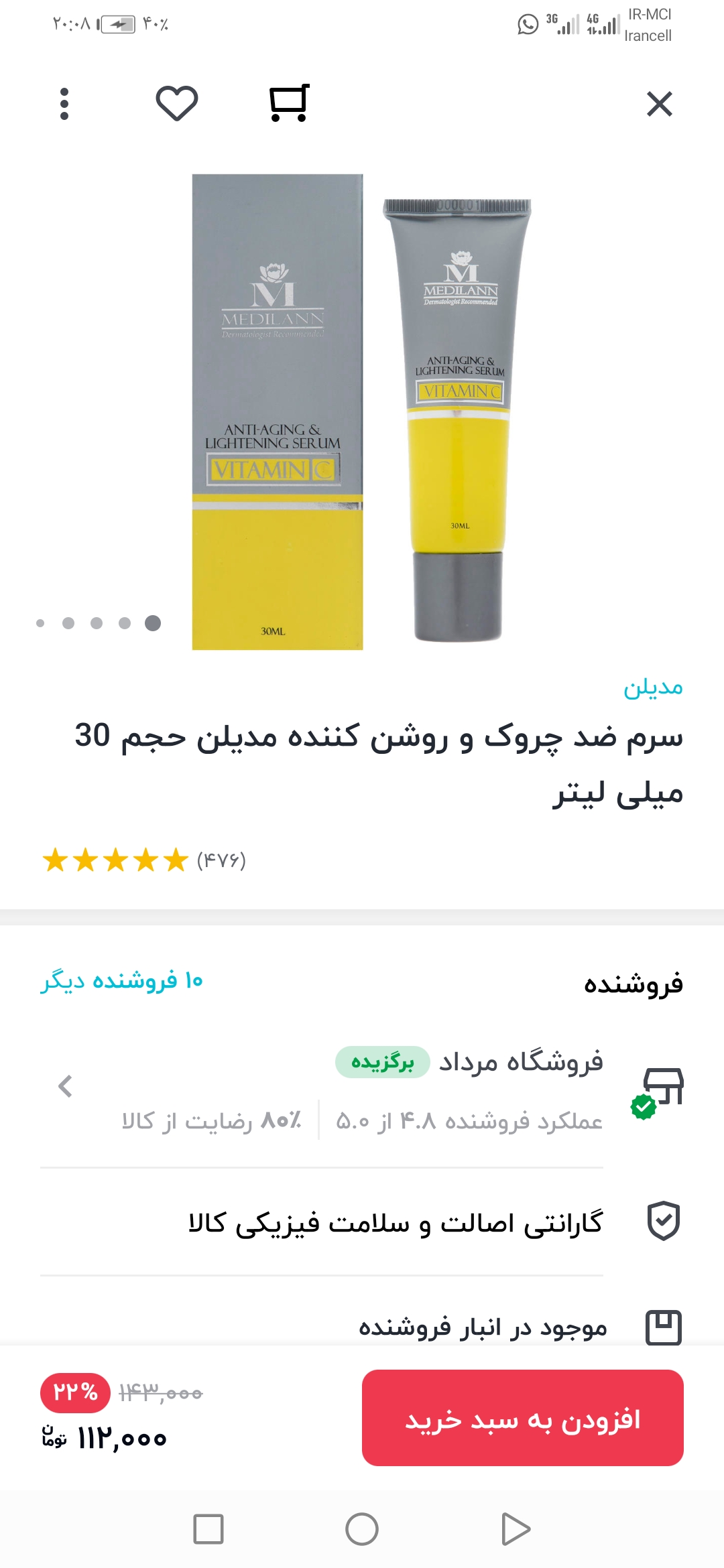Open the (۴۷۶) star ratings

[144, 860]
